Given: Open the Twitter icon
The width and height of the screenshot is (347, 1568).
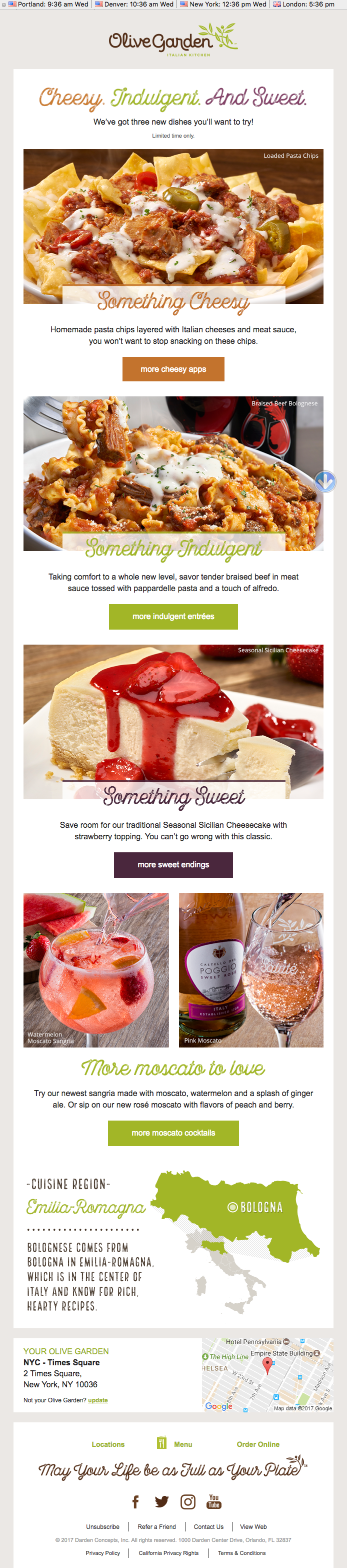Looking at the screenshot, I should pyautogui.click(x=161, y=1502).
